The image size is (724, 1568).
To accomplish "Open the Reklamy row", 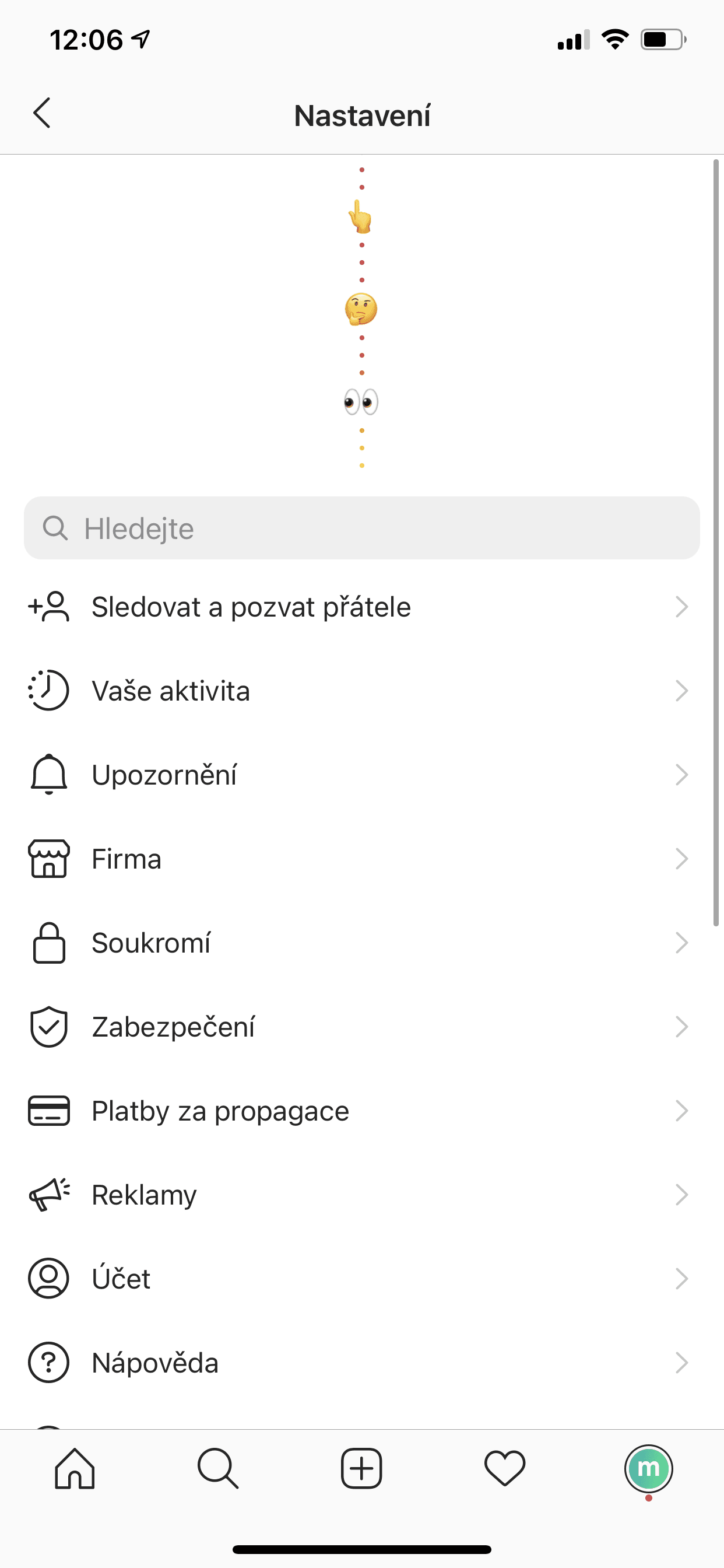I will tap(361, 1195).
